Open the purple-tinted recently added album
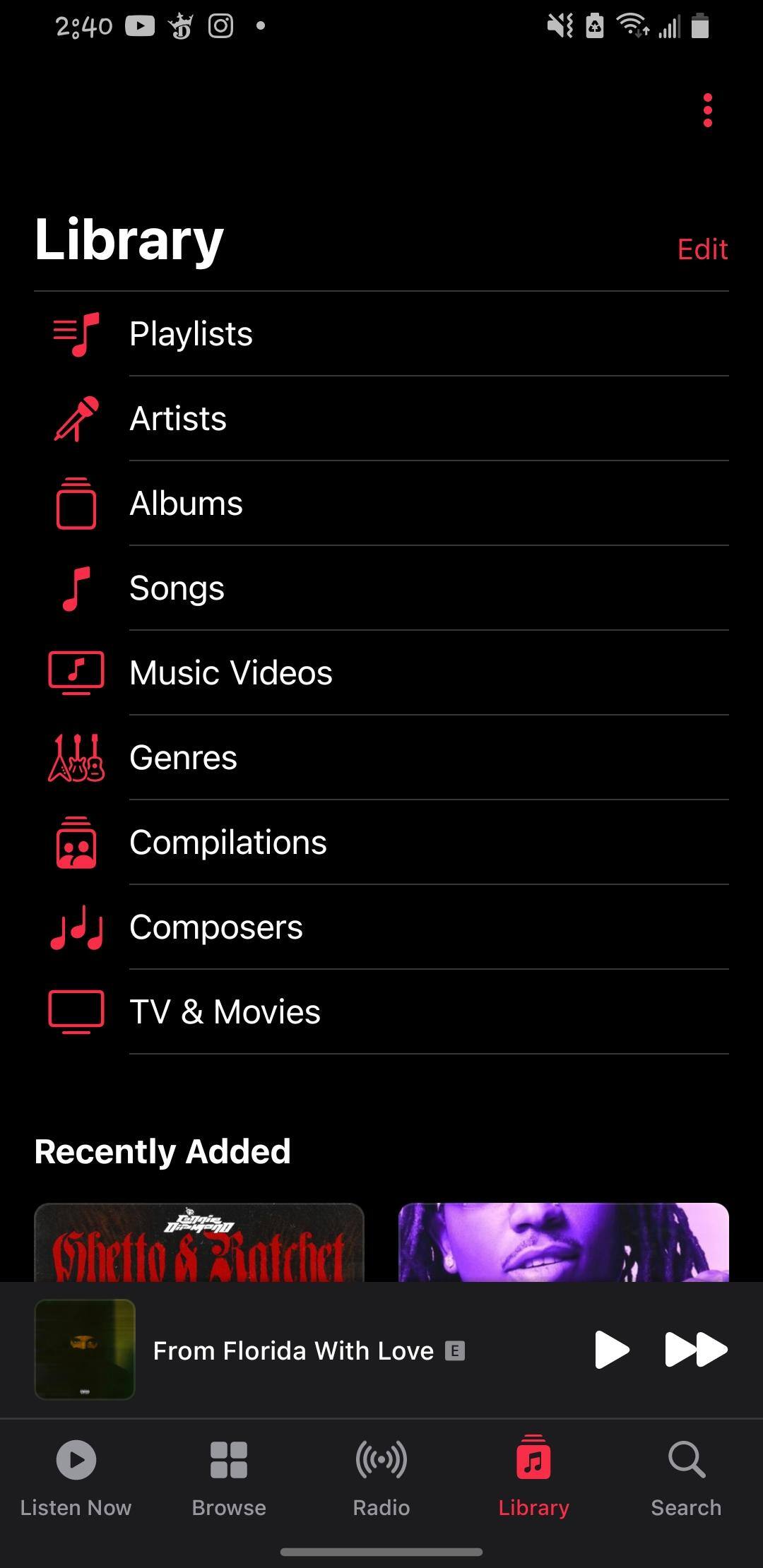 563,1243
